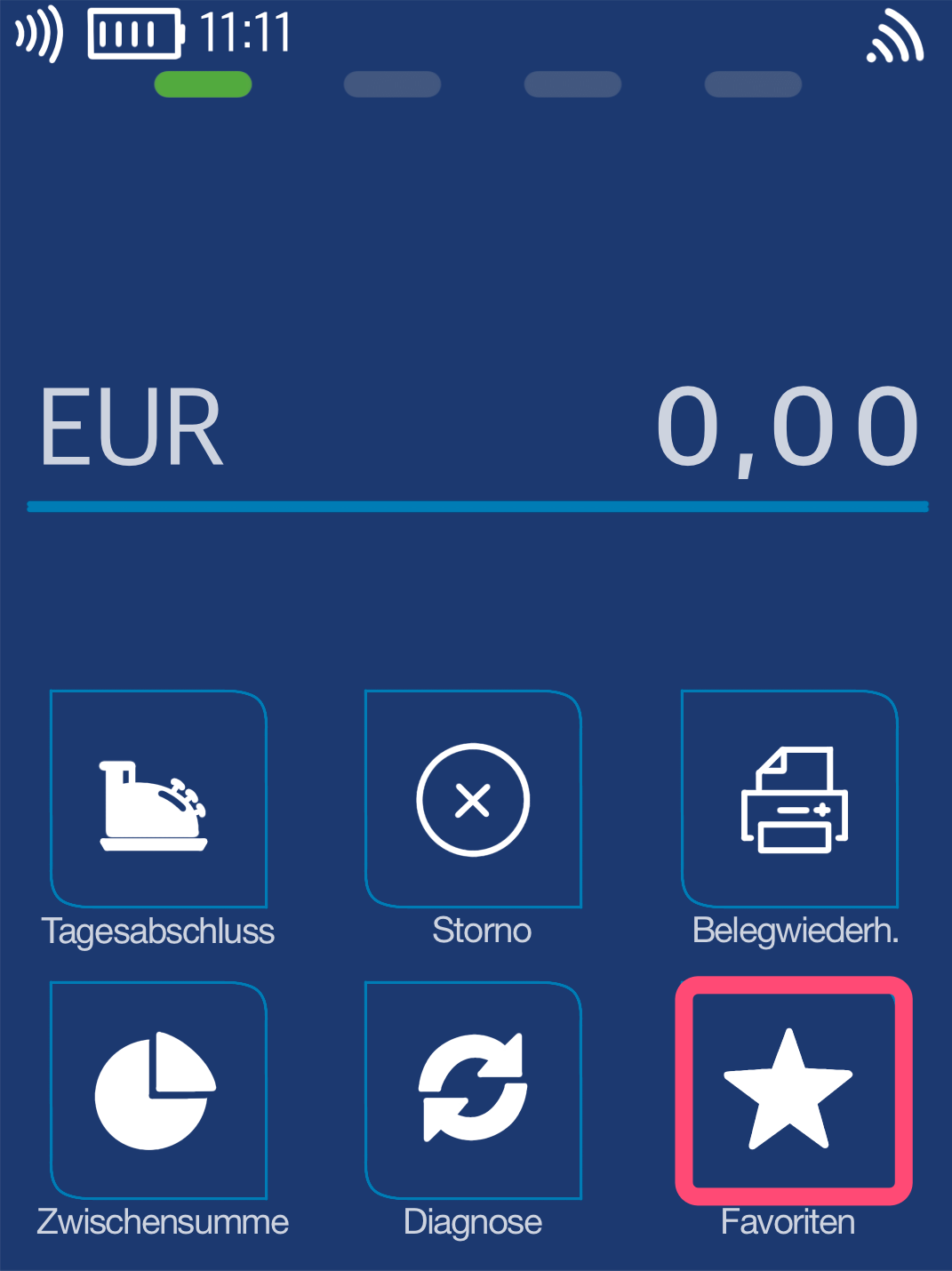
Task: Jump to the second page indicator
Action: [x=392, y=84]
